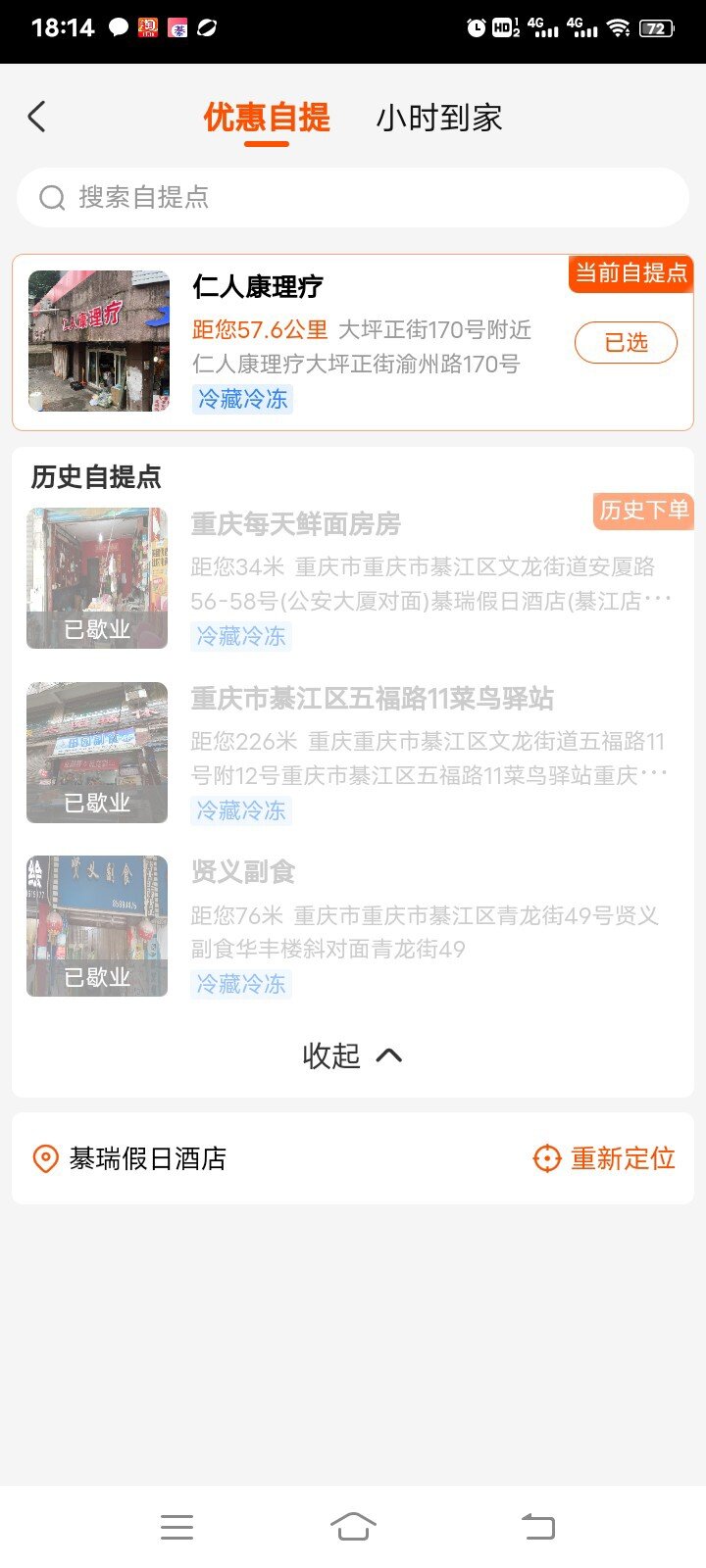
Task: Tap the system home button
Action: (353, 1527)
